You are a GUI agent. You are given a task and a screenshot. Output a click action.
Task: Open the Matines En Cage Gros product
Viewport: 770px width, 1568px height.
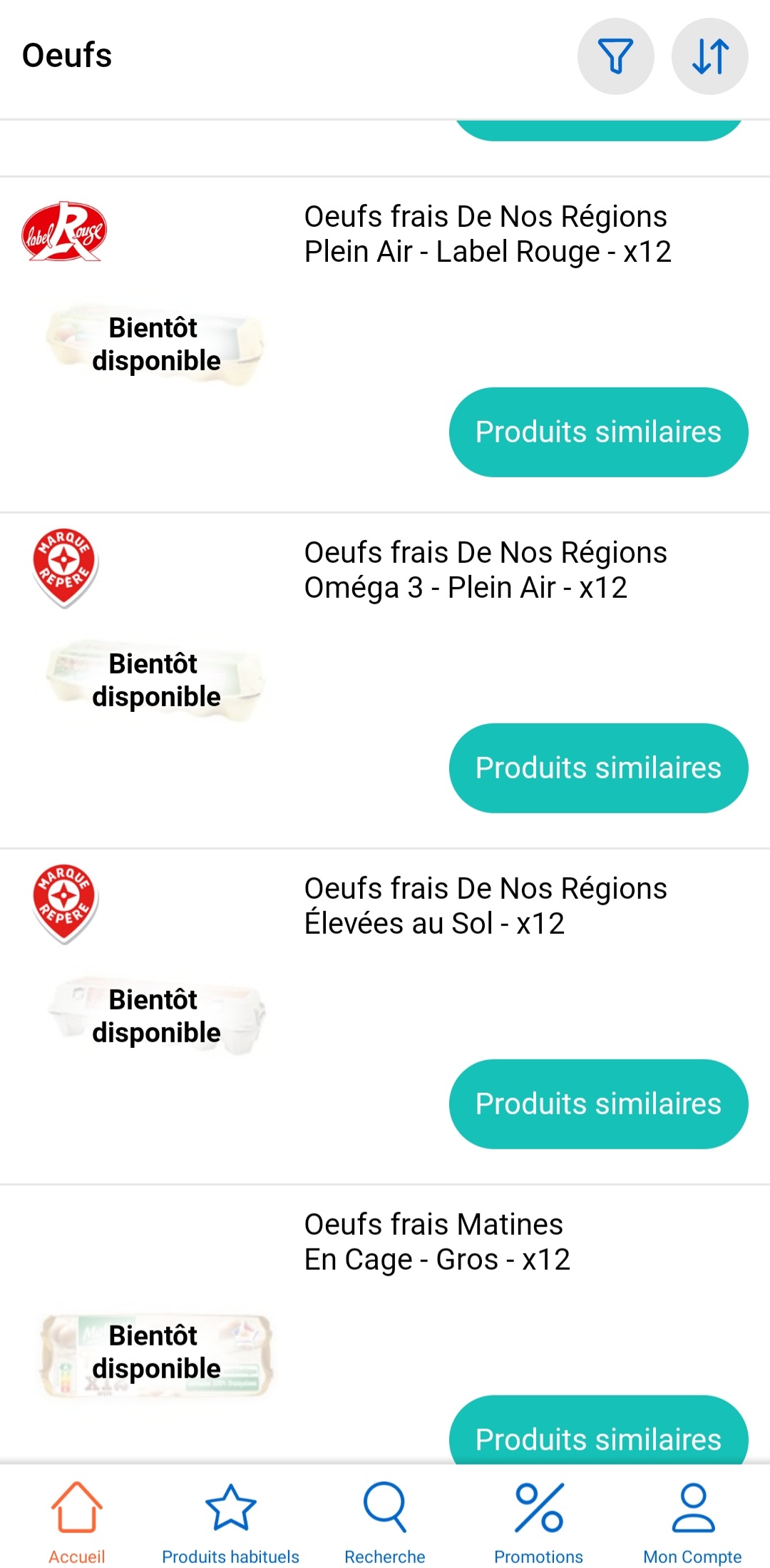[x=436, y=1242]
